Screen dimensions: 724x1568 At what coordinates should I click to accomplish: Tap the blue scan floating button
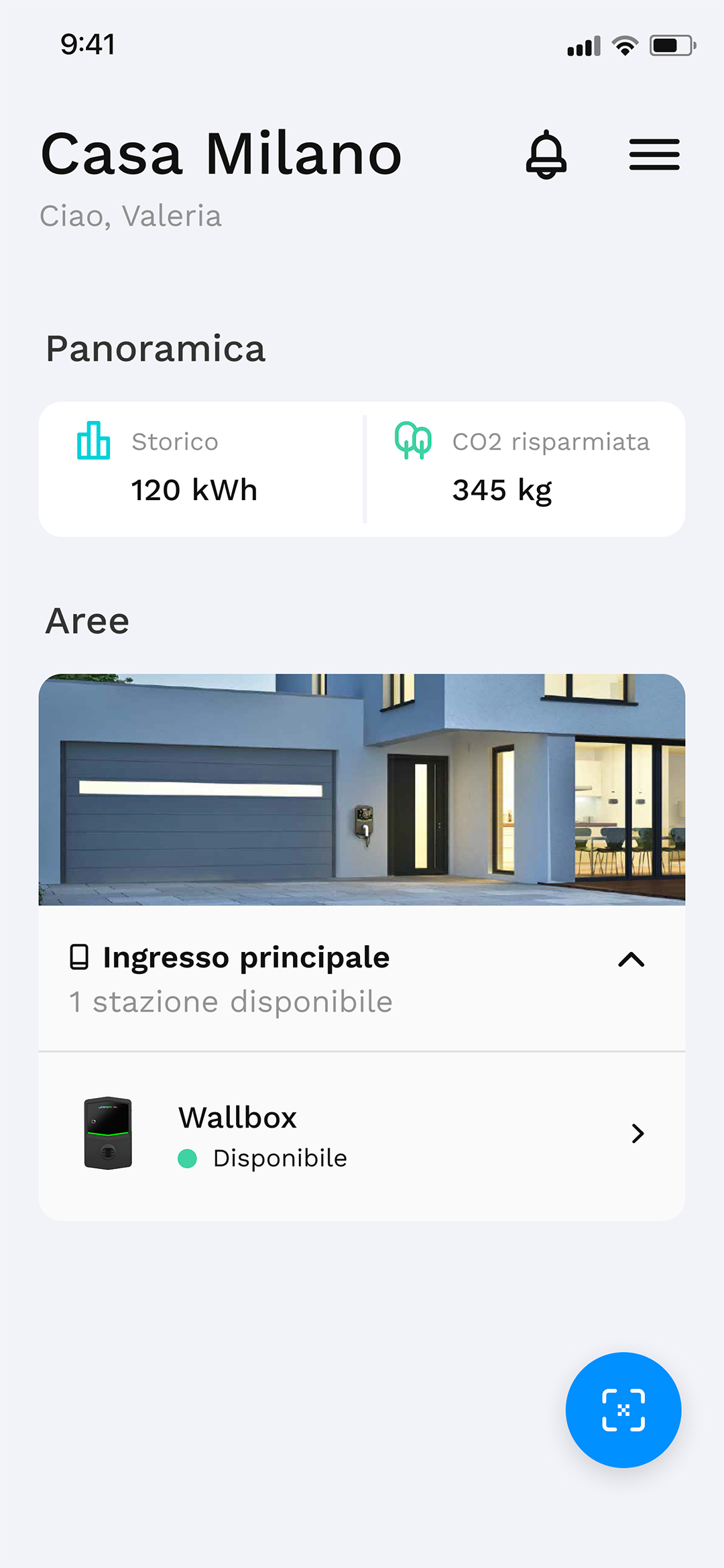pyautogui.click(x=623, y=1410)
